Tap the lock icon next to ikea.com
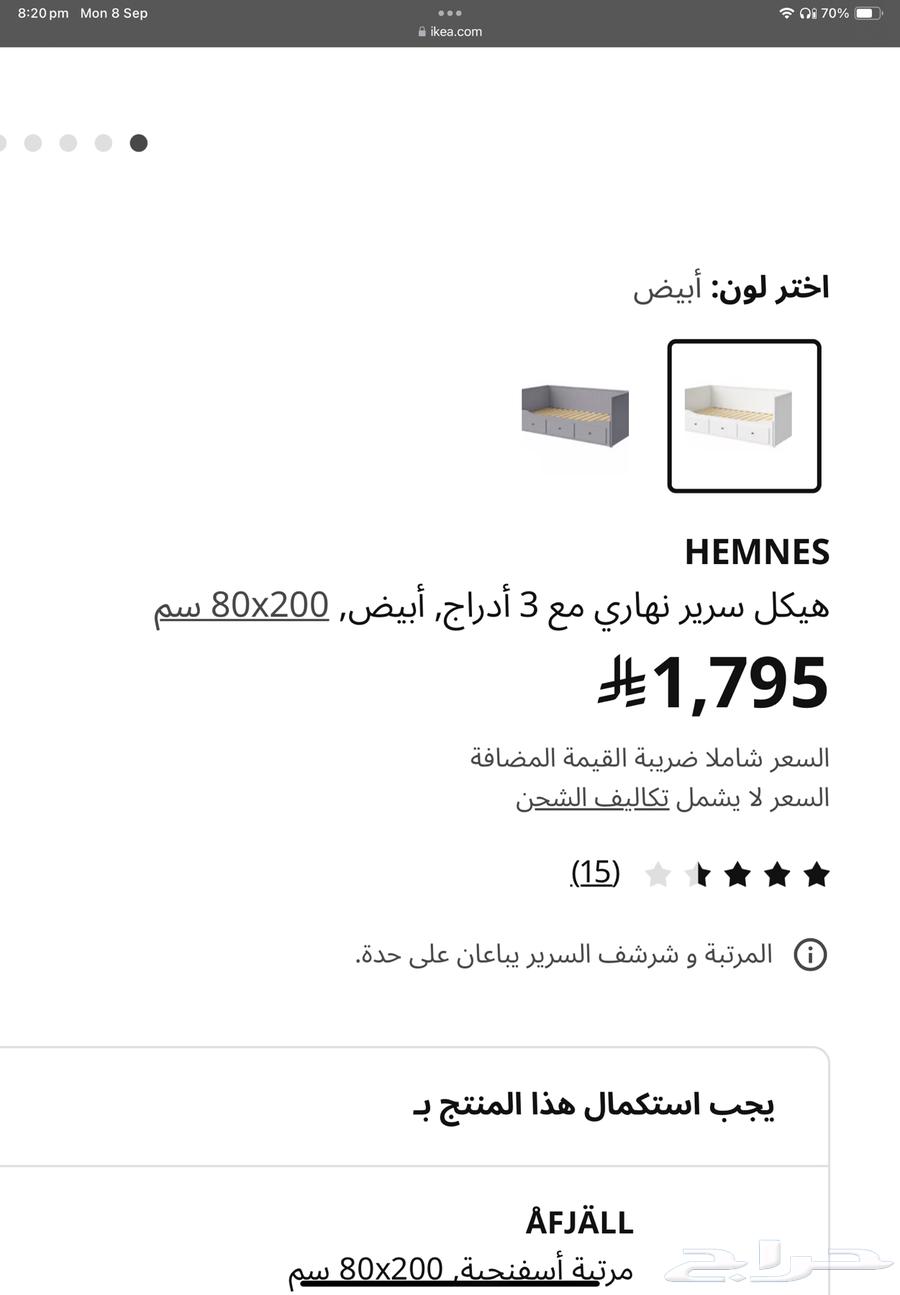The image size is (900, 1295). coord(421,31)
